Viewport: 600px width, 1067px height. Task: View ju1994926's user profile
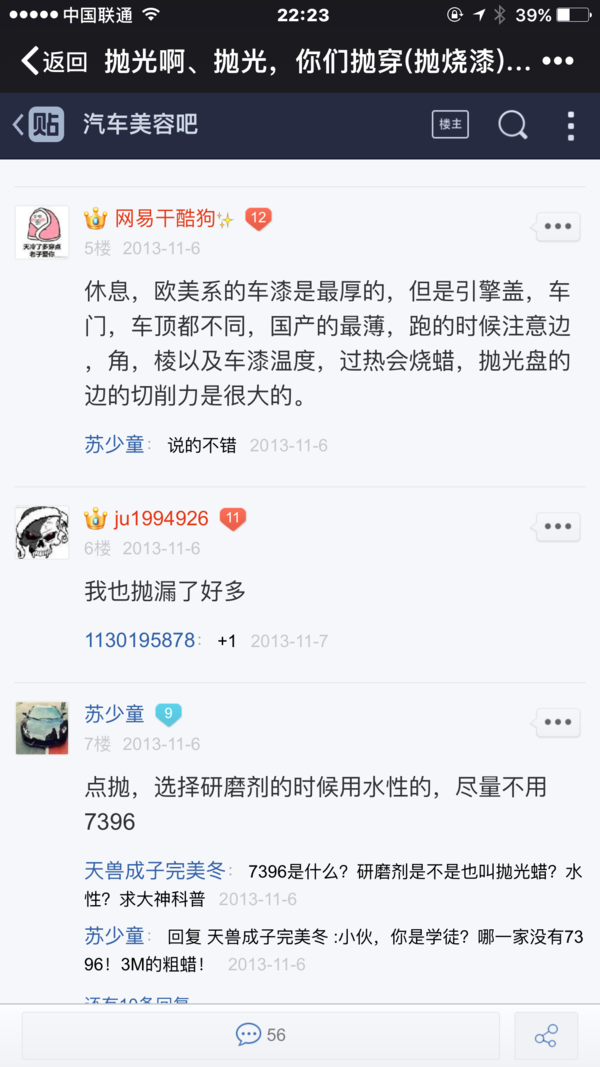160,519
